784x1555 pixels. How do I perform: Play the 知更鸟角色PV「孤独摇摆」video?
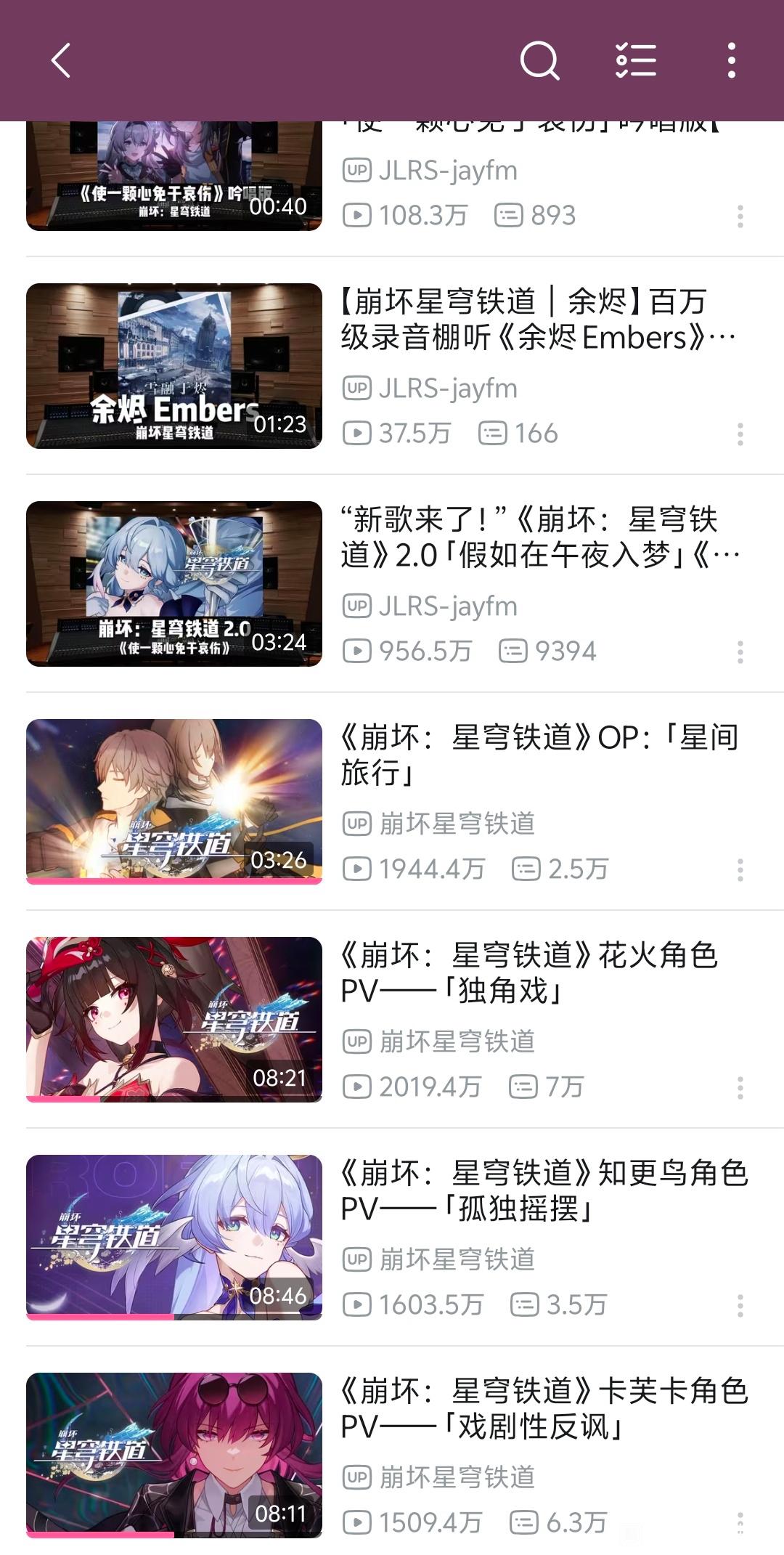[x=174, y=1237]
